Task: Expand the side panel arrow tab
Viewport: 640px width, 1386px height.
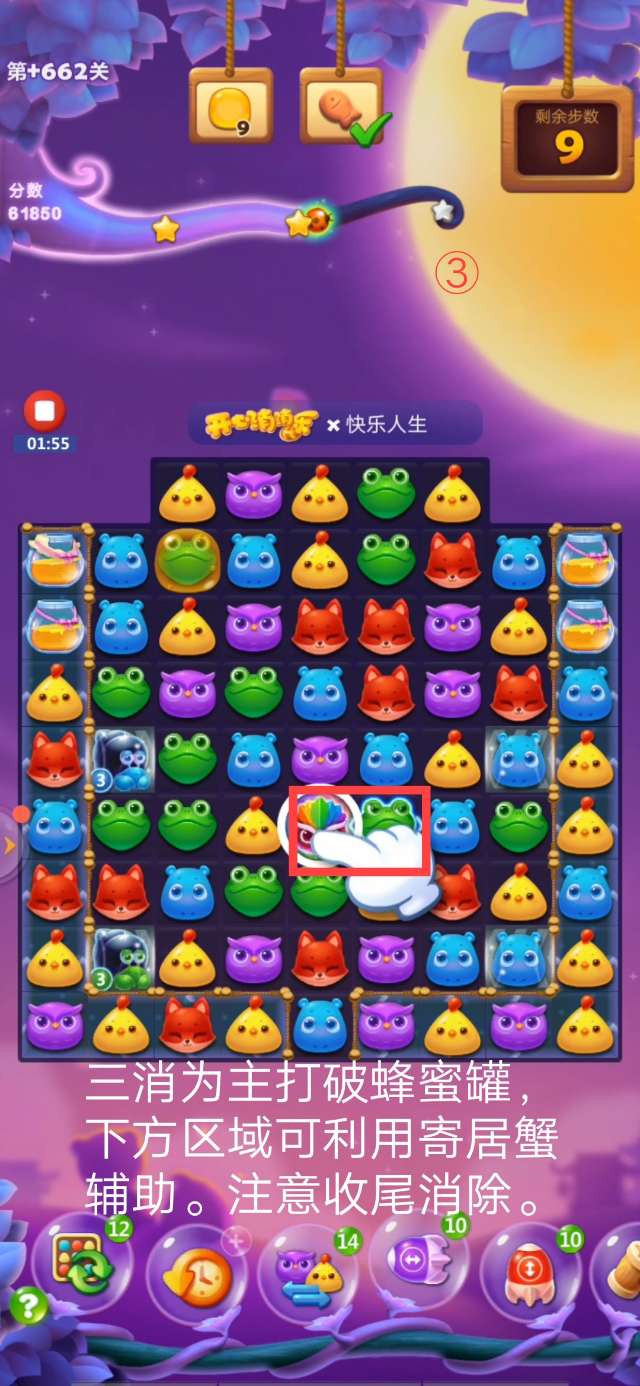Action: pyautogui.click(x=9, y=846)
